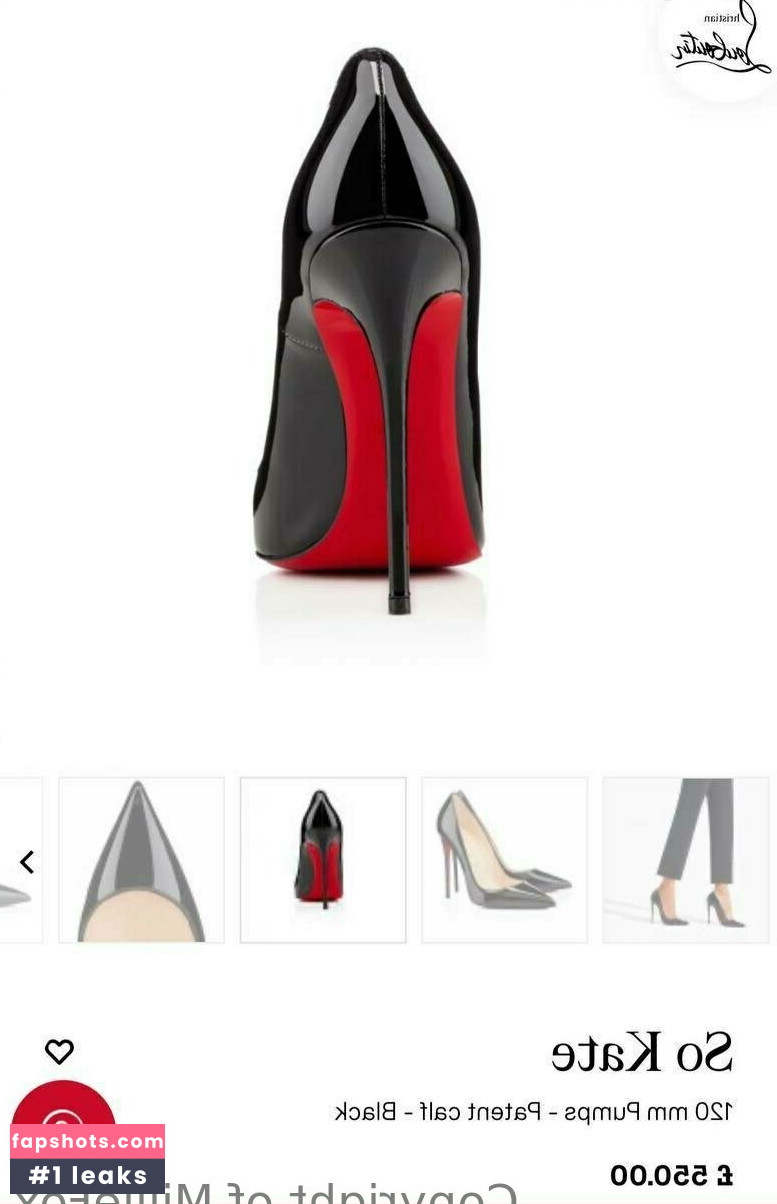Select the side view pair of pumps thumbnail
The height and width of the screenshot is (1204, 777).
(504, 860)
